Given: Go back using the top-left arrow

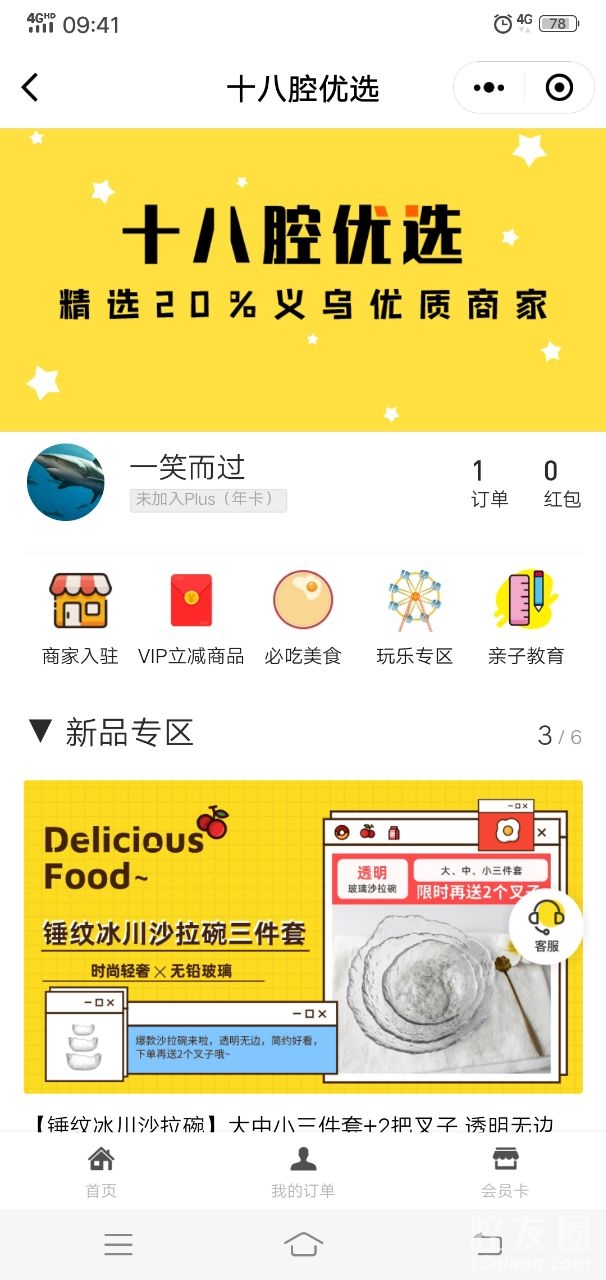Looking at the screenshot, I should pyautogui.click(x=31, y=88).
